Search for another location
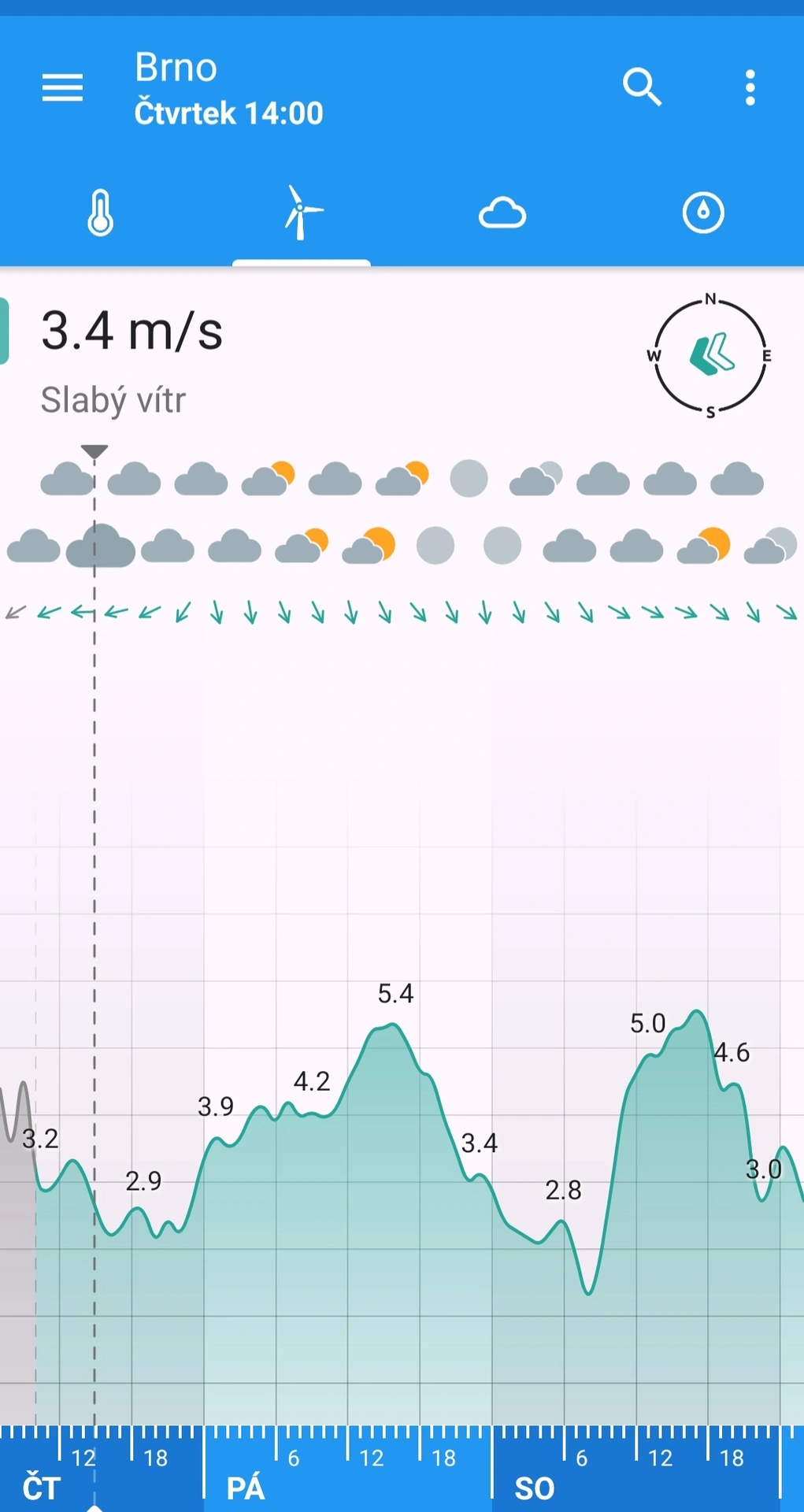The height and width of the screenshot is (1512, 804). [642, 87]
